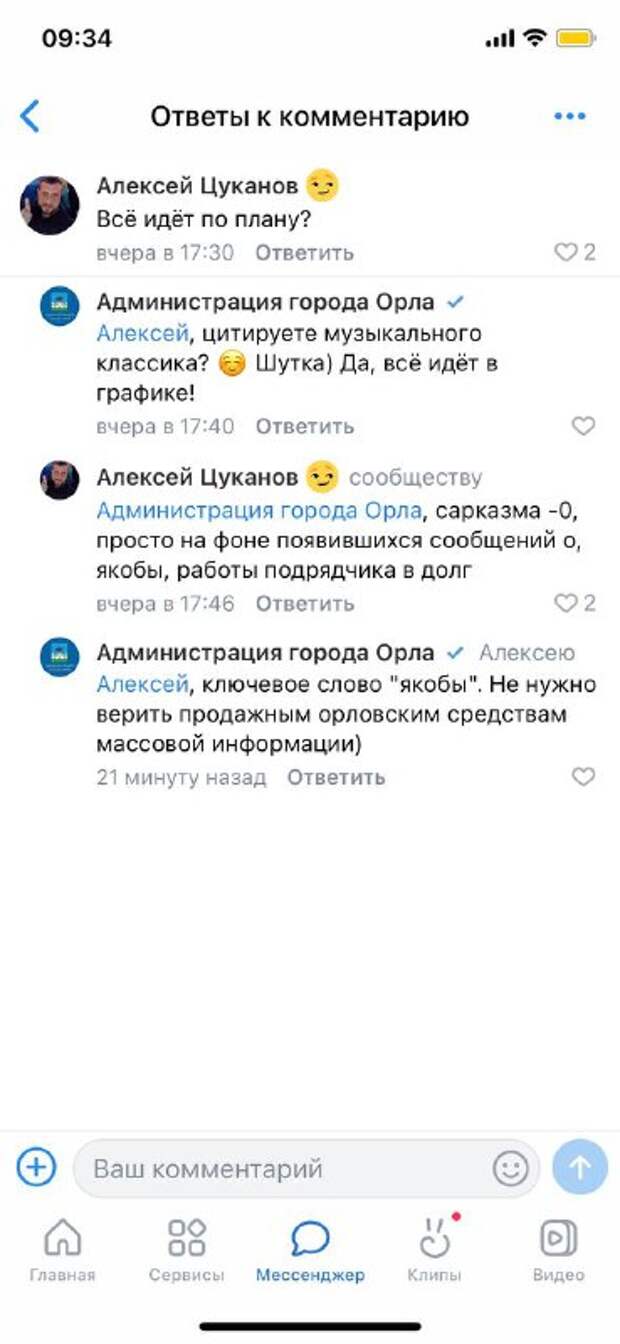
Task: Go to the Видео tab
Action: [557, 1249]
